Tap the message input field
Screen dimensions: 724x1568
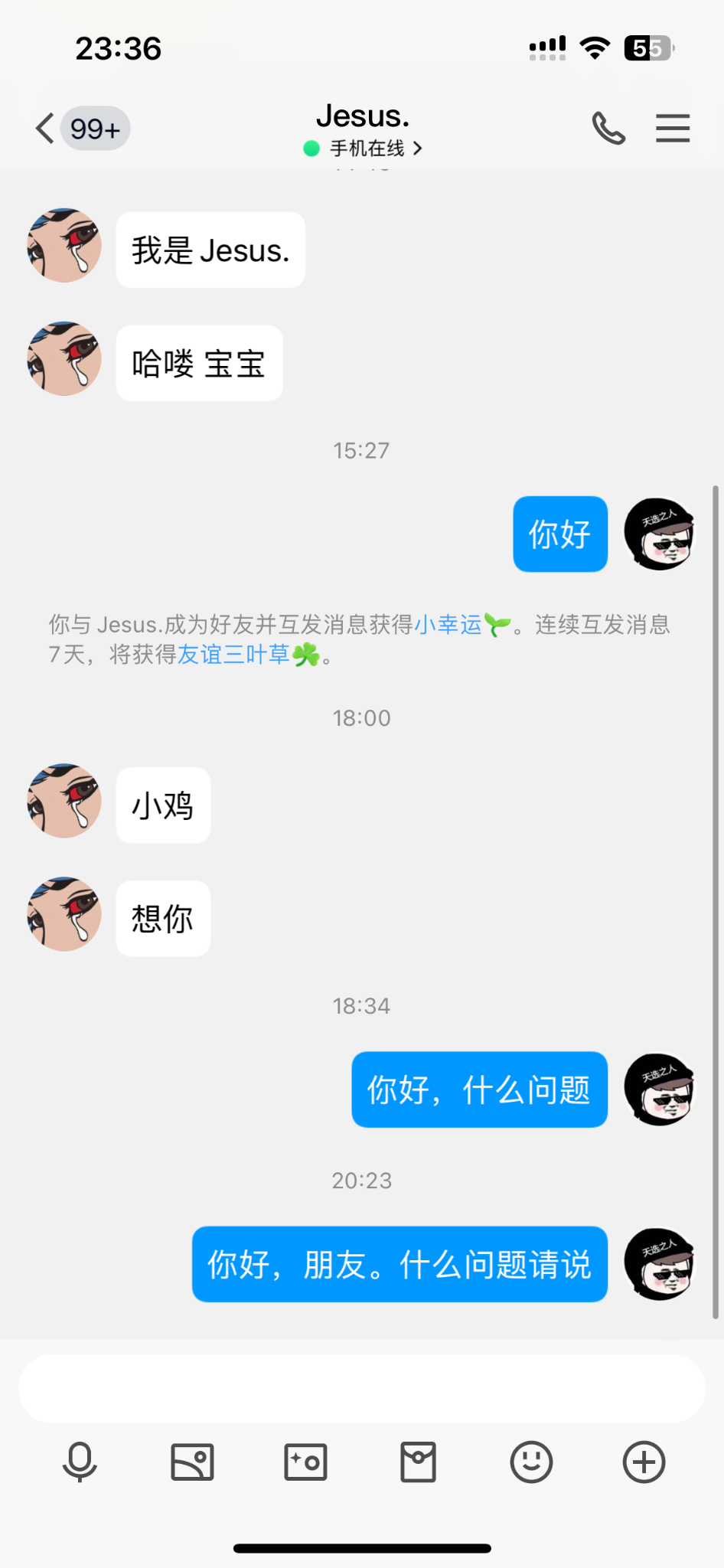click(361, 1388)
